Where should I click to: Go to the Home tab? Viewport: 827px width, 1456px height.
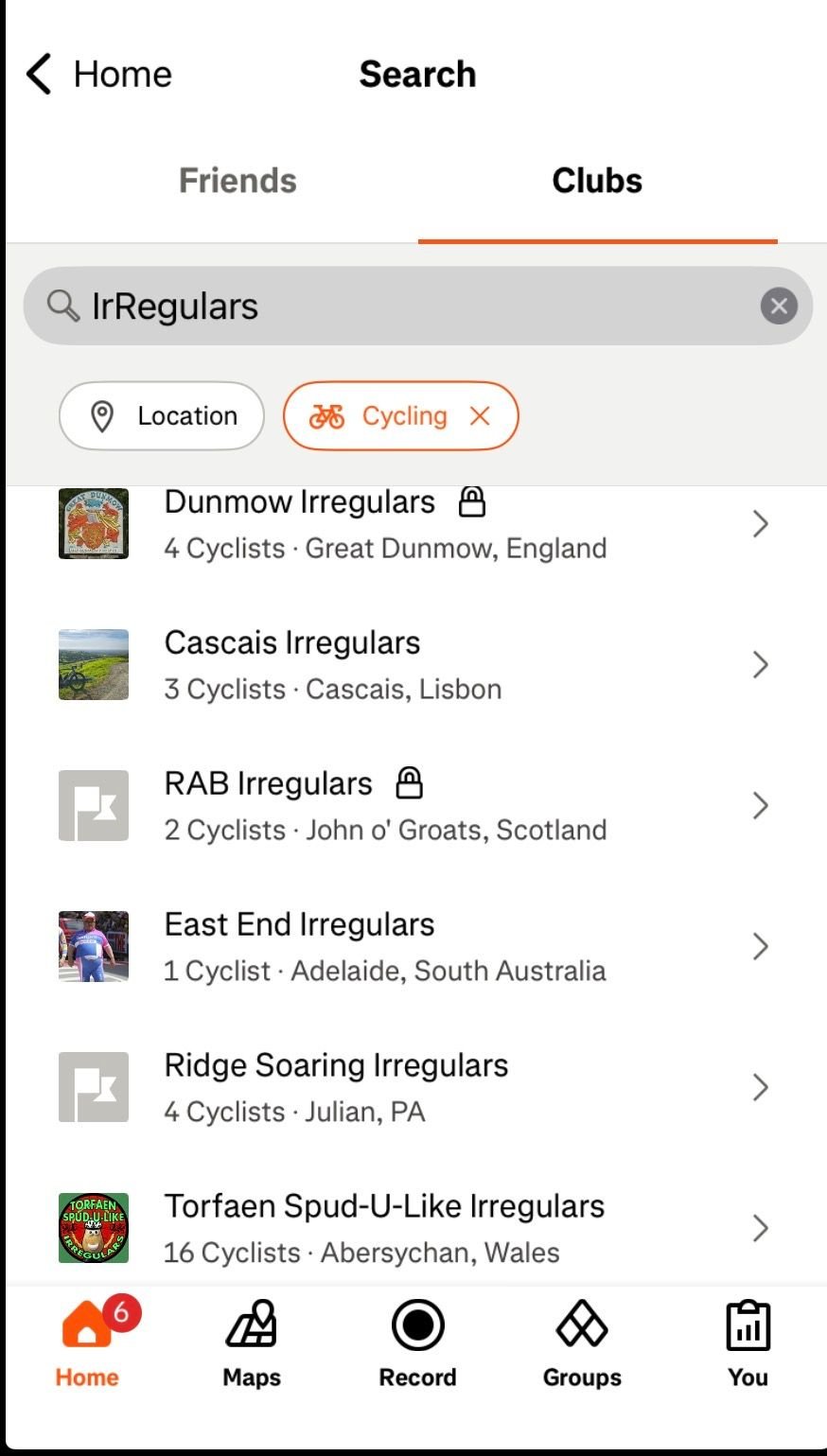coord(87,1342)
